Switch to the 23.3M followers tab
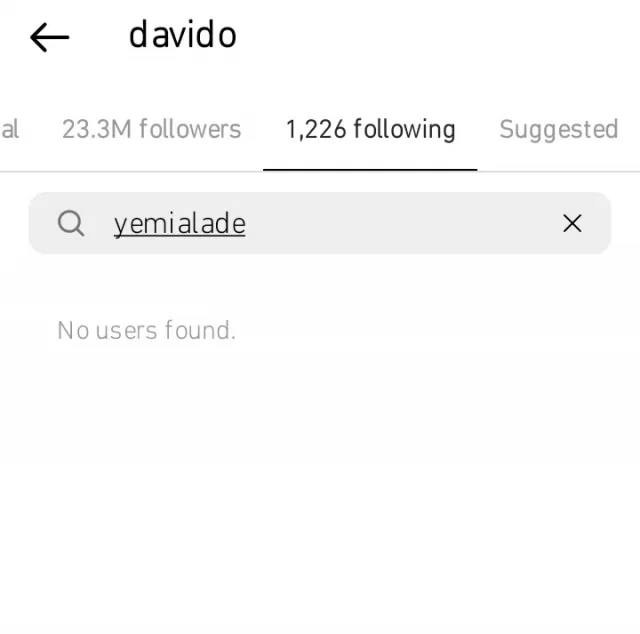Image resolution: width=640 pixels, height=634 pixels. 151,130
